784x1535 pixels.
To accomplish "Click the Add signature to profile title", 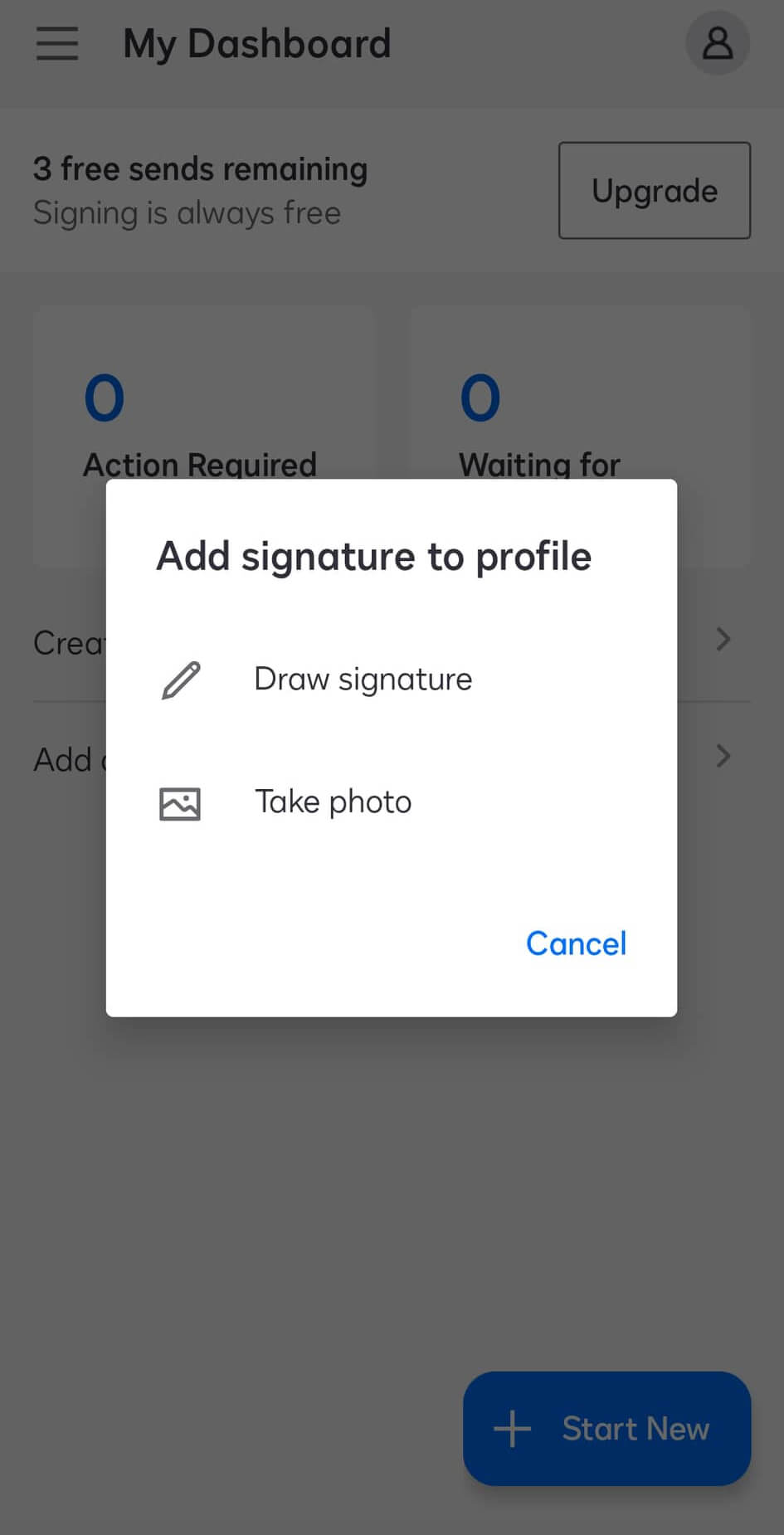I will coord(373,556).
